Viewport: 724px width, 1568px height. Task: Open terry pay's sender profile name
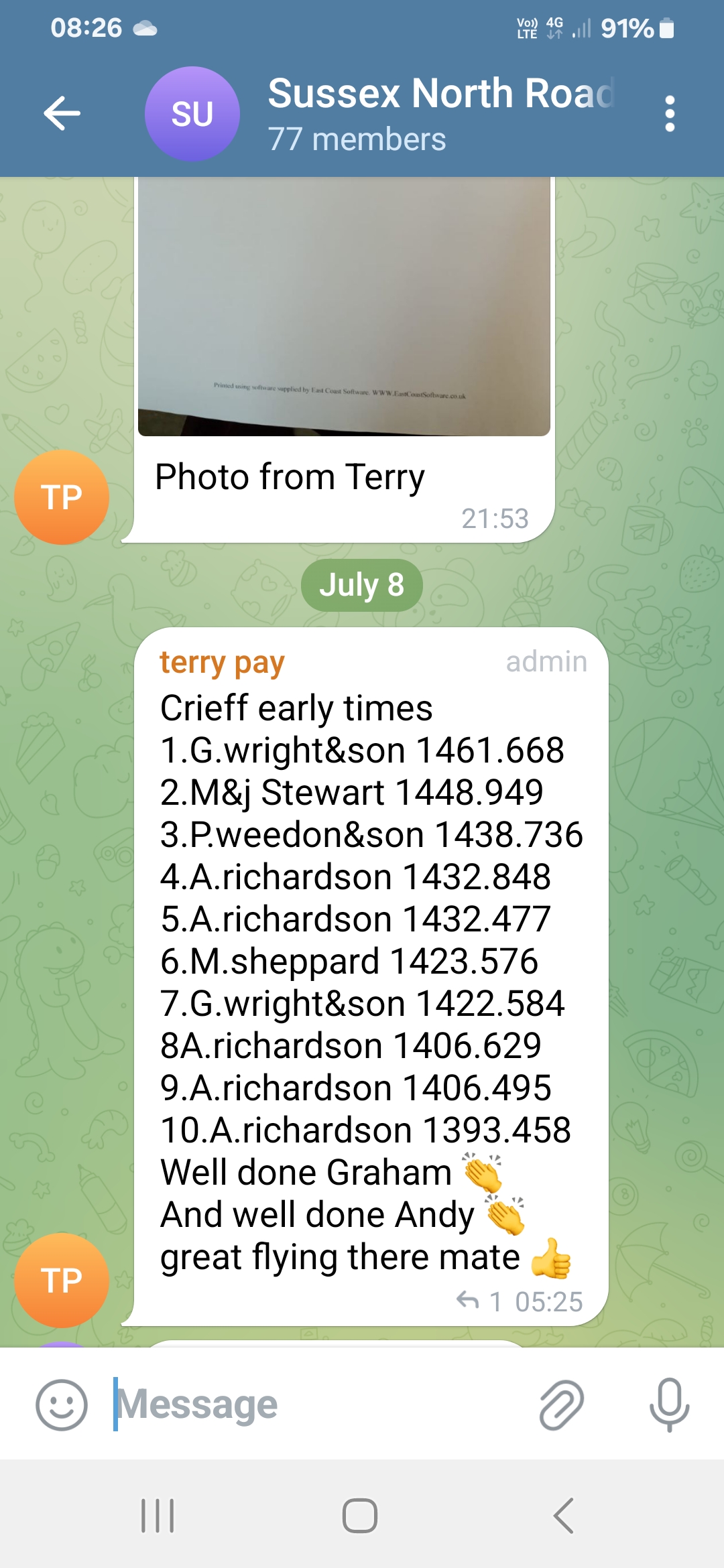(222, 663)
